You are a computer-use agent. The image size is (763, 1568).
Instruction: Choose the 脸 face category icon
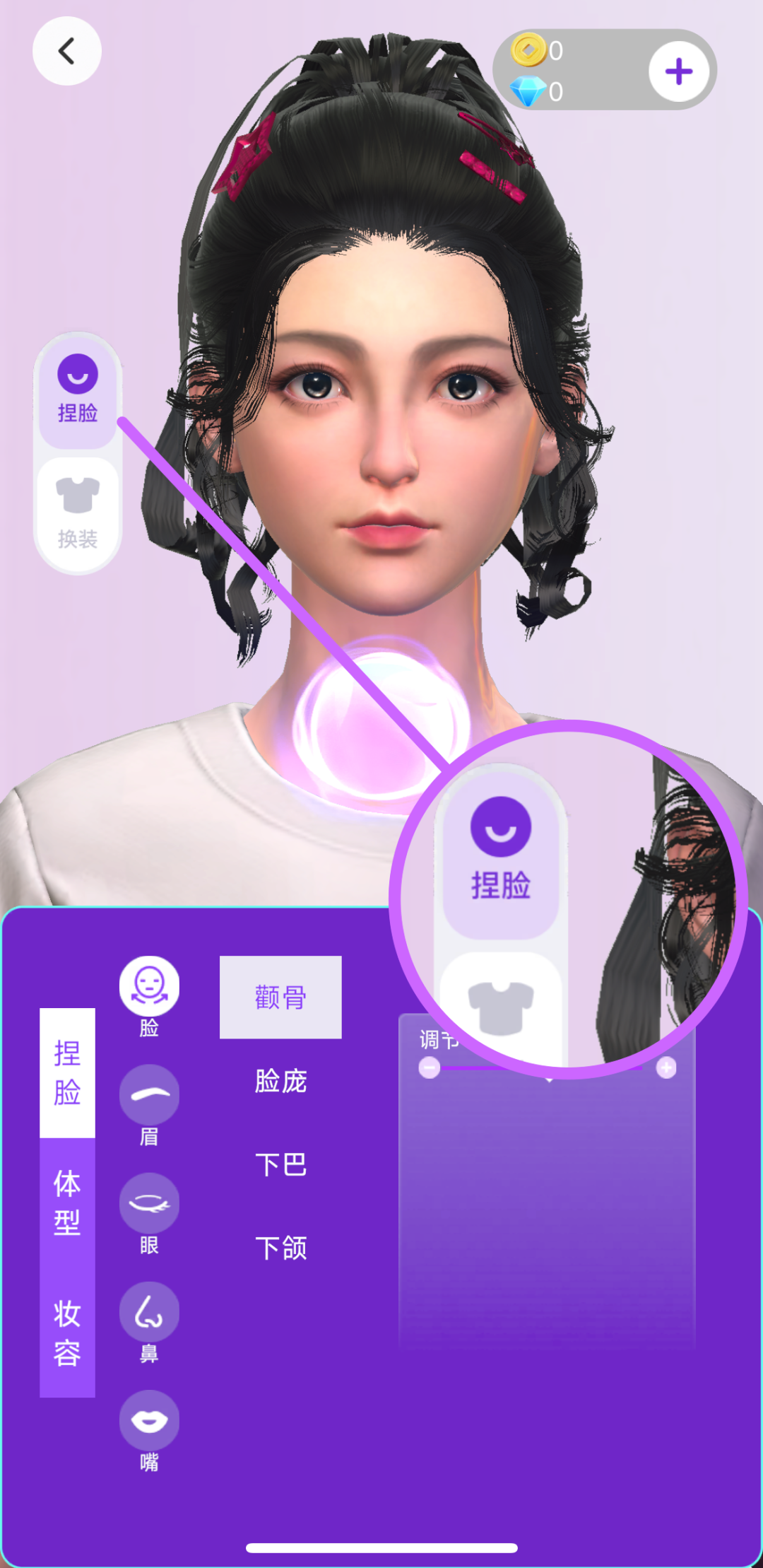click(x=149, y=986)
